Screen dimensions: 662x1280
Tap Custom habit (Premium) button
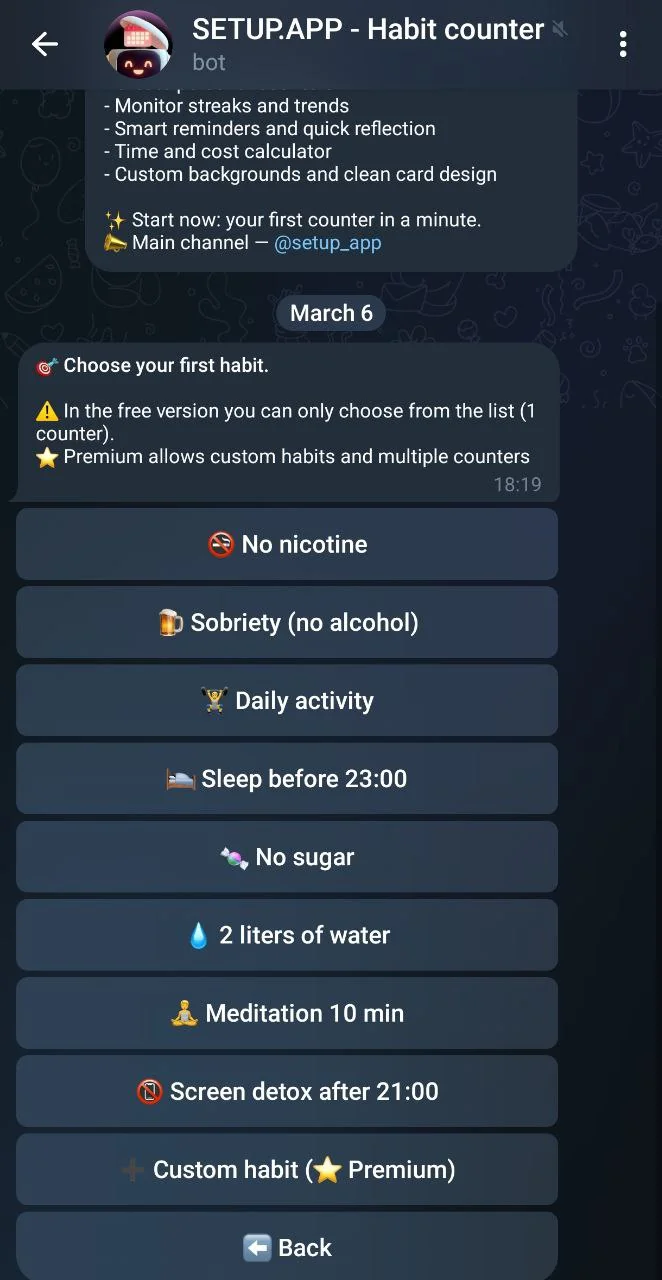287,1168
